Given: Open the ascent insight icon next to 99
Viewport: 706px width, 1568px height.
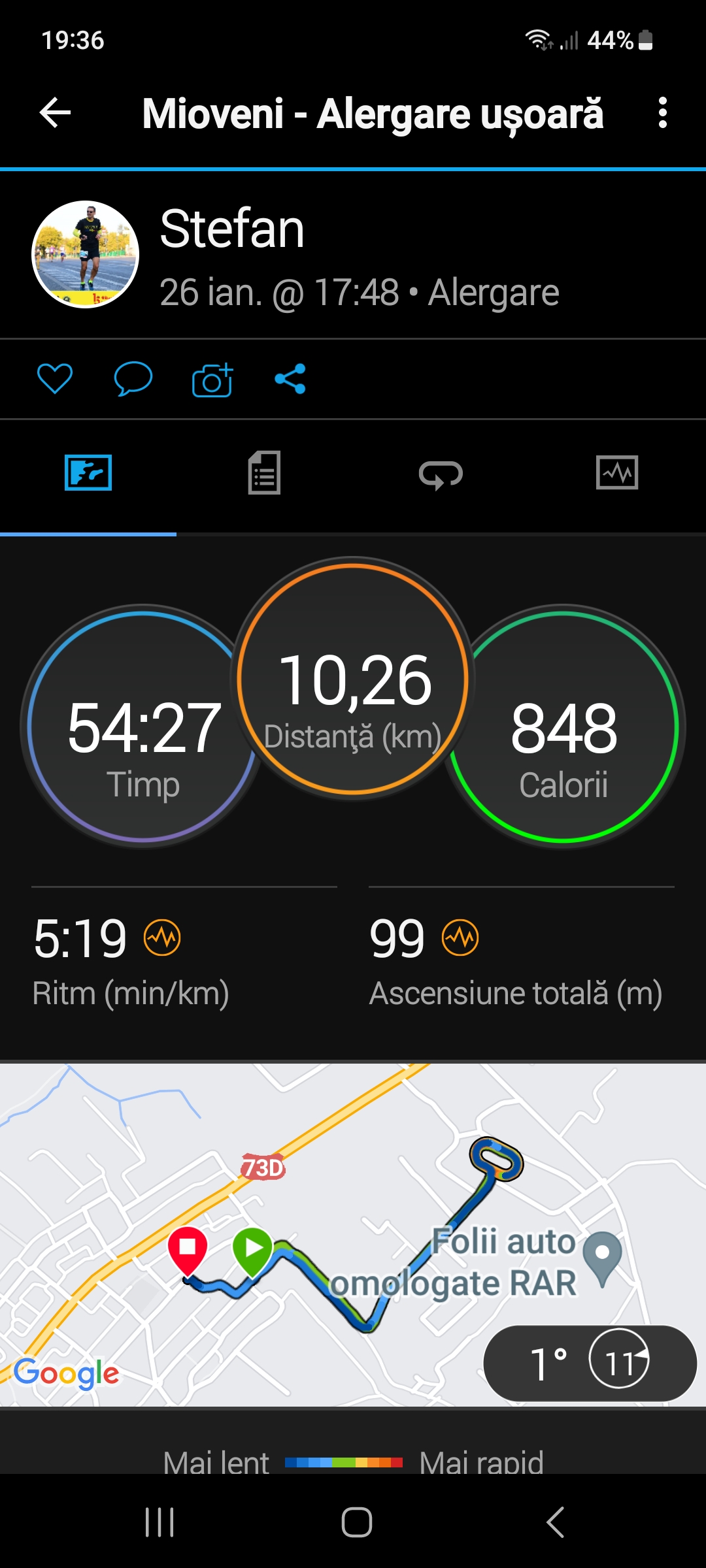Looking at the screenshot, I should point(460,938).
